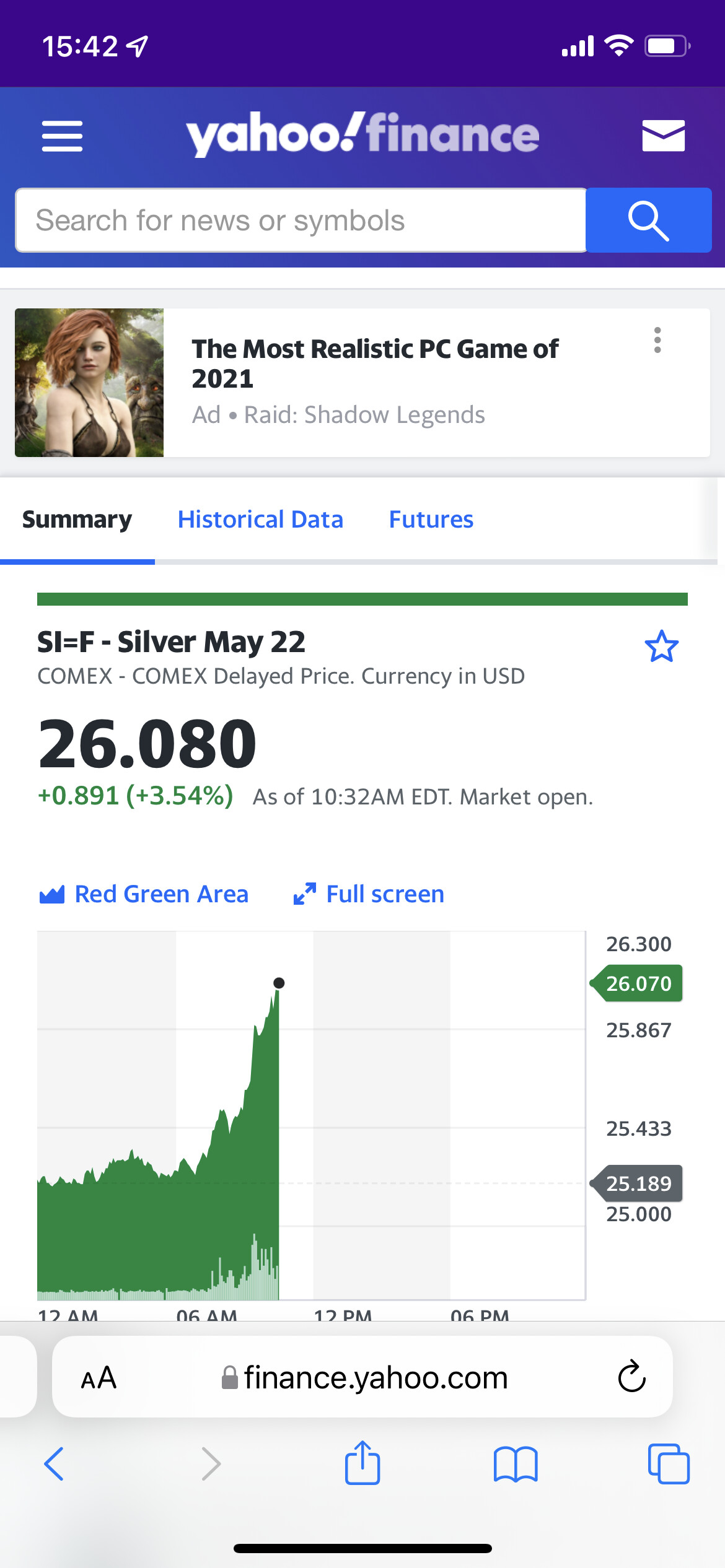The image size is (725, 1568).
Task: Open the chart in Full screen
Action: 369,894
